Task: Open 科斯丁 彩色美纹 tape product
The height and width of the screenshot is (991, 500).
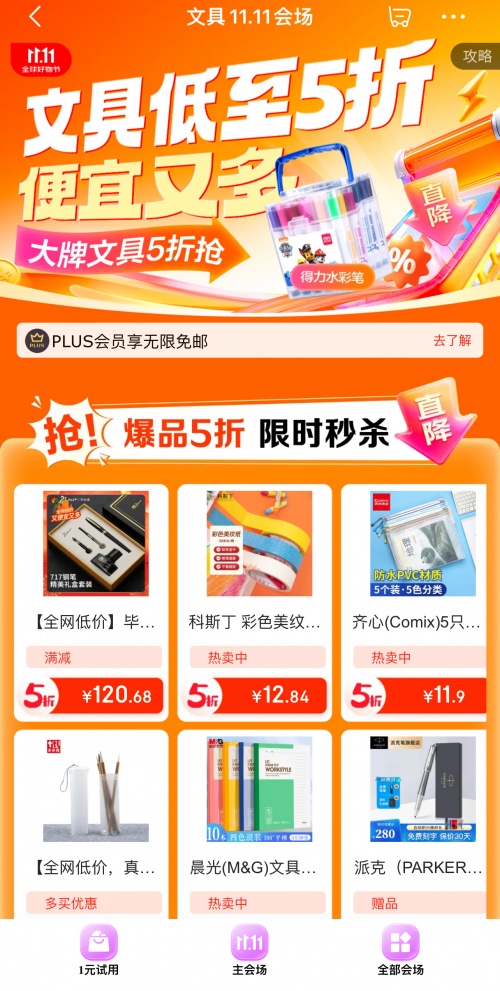Action: [x=255, y=602]
